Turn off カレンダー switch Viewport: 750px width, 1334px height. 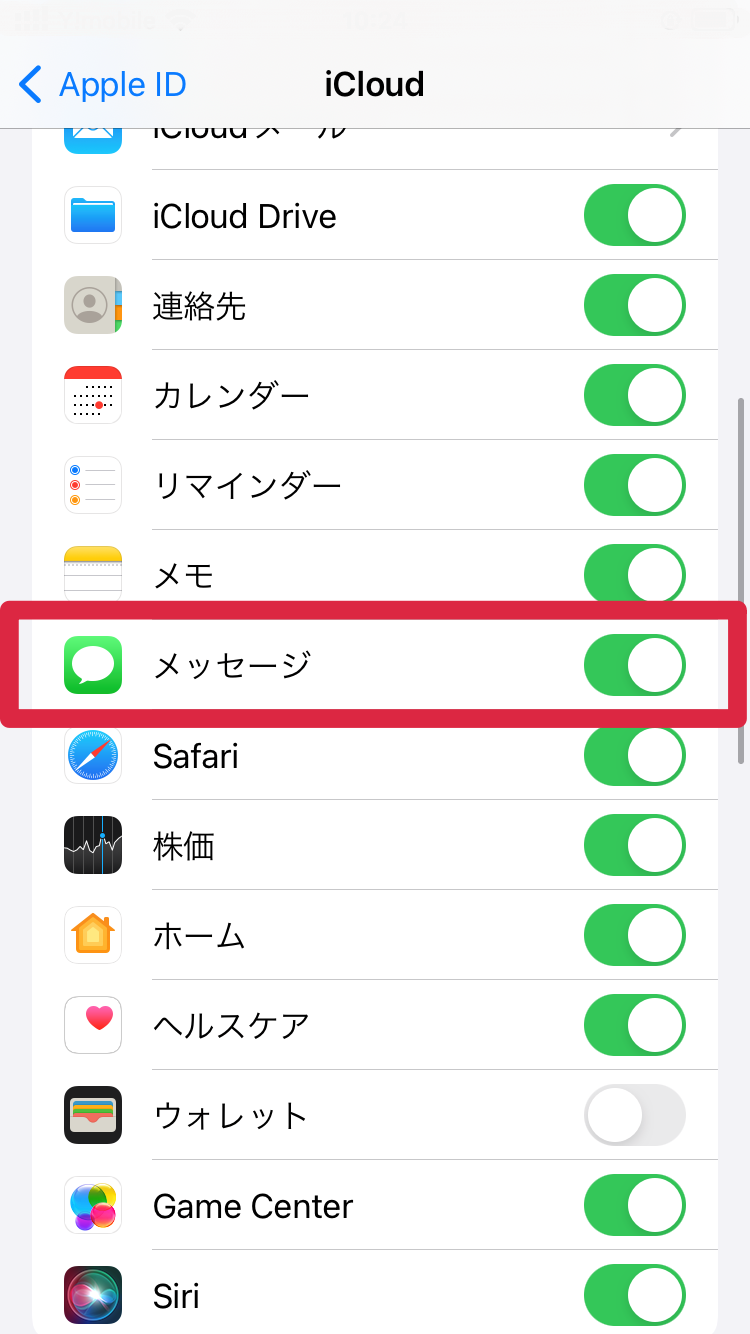point(635,395)
